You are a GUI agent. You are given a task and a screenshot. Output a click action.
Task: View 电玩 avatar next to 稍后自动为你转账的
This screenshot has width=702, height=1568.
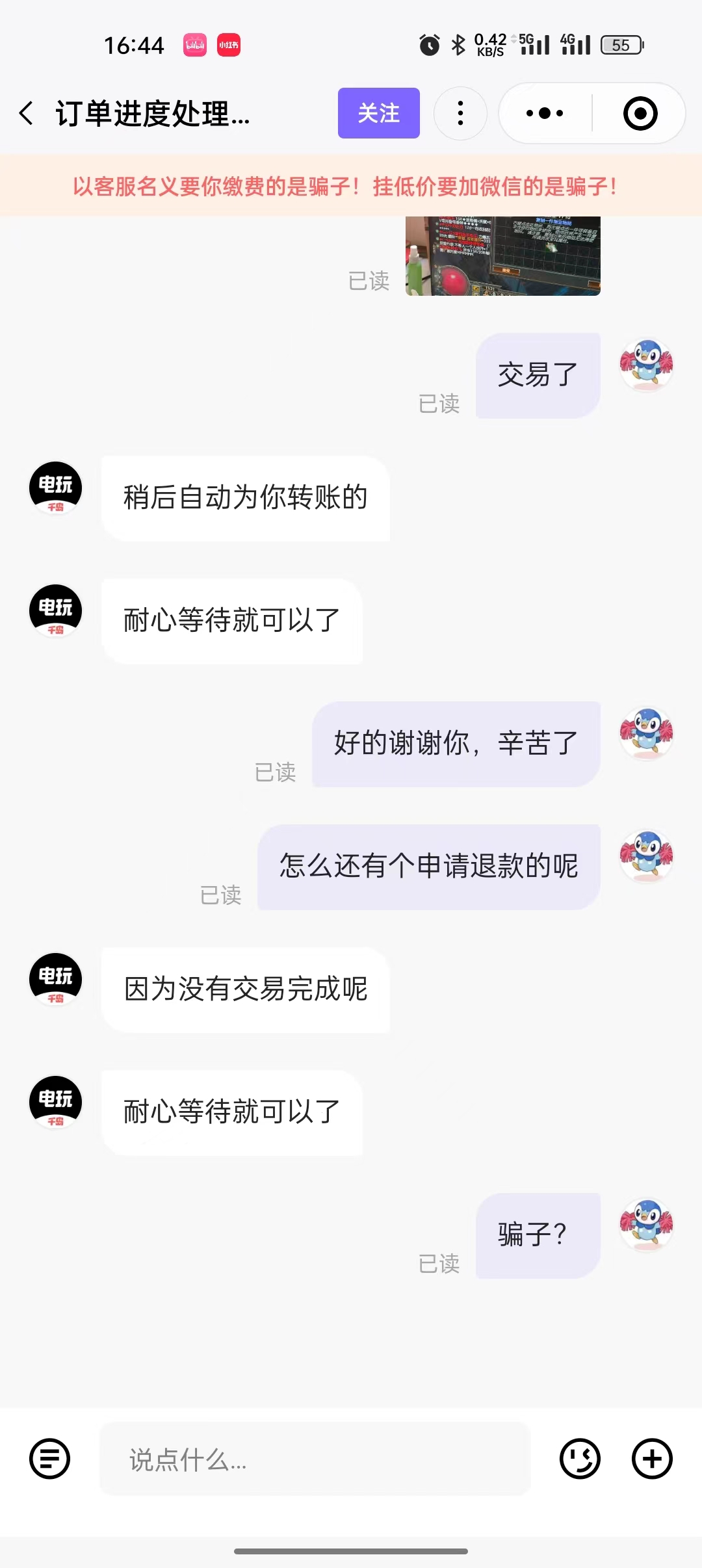(56, 488)
